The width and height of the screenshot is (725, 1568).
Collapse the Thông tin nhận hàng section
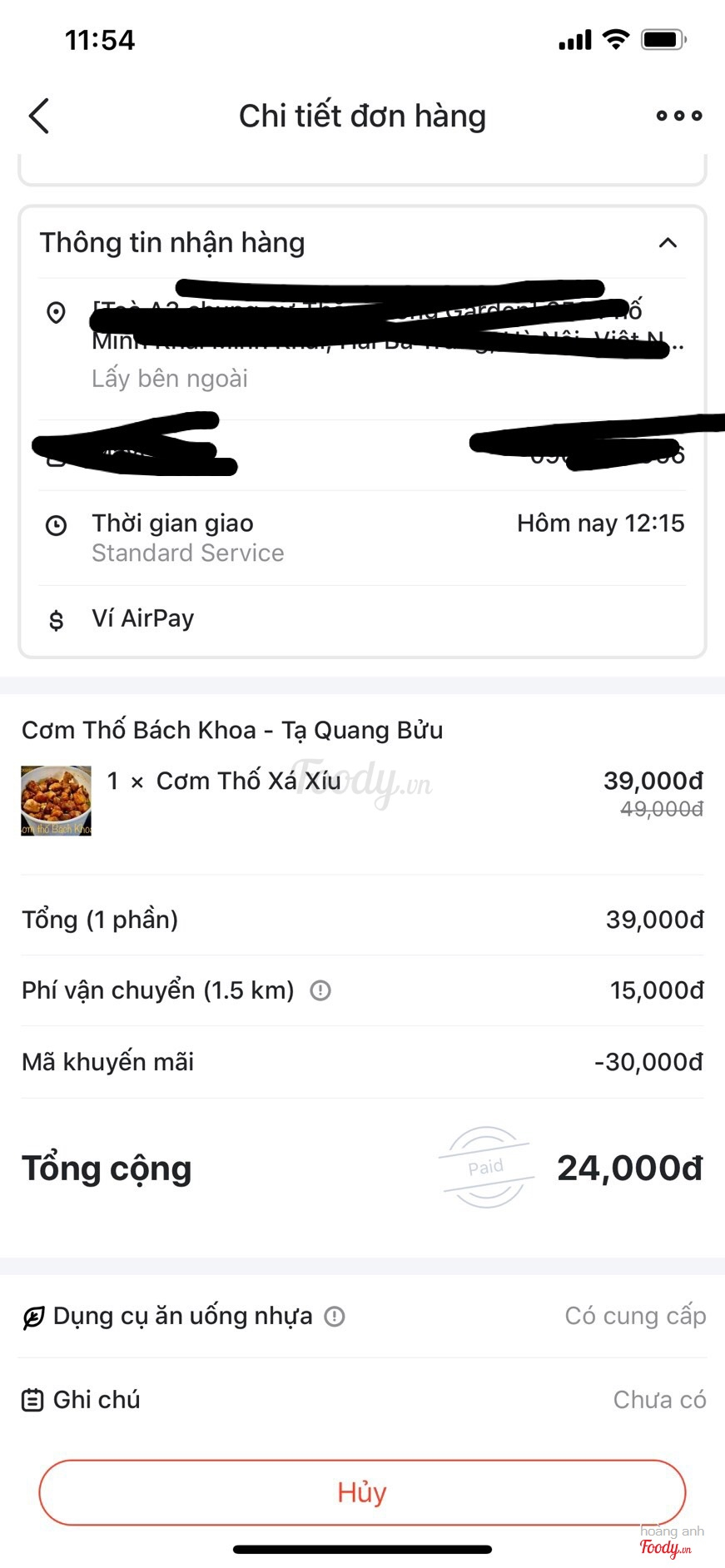(668, 243)
